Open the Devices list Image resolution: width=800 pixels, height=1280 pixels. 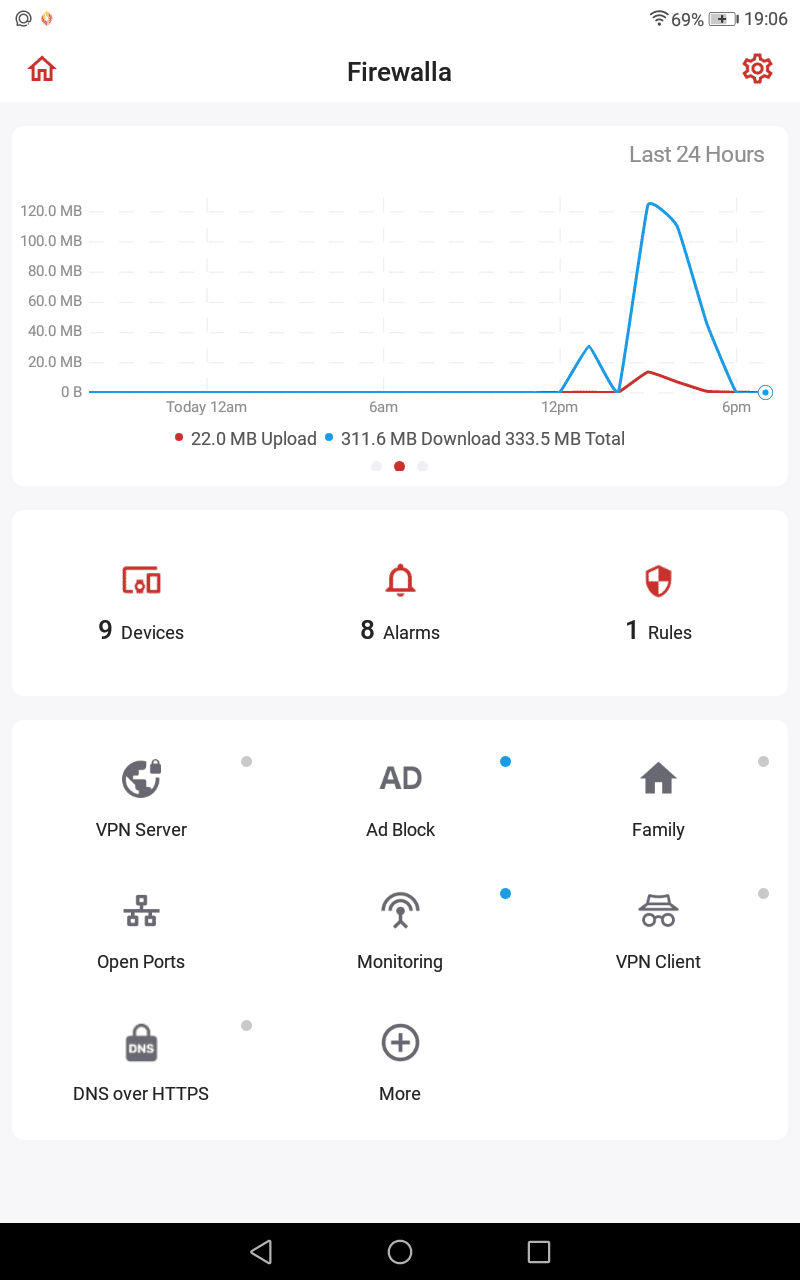[140, 600]
